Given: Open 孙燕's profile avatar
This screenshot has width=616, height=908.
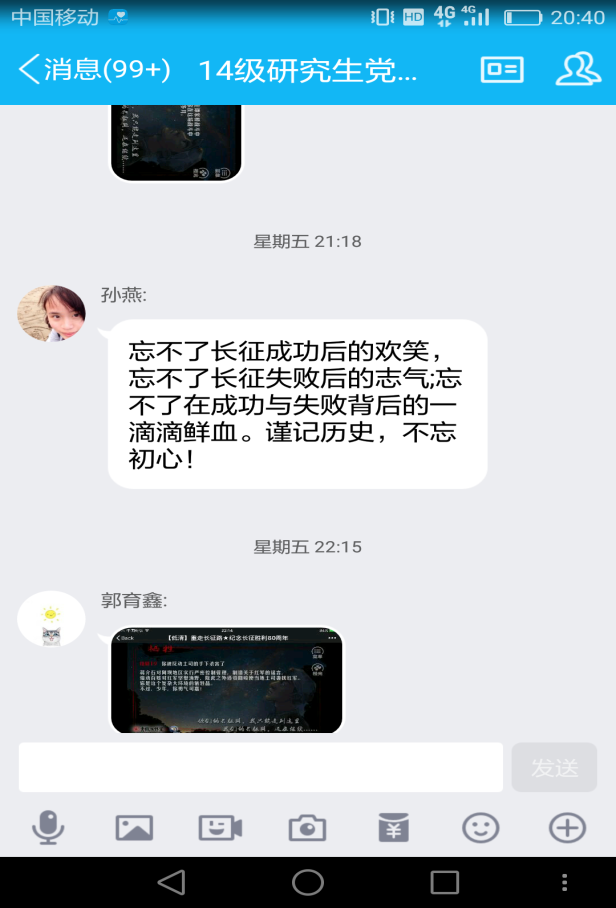Looking at the screenshot, I should click(51, 313).
